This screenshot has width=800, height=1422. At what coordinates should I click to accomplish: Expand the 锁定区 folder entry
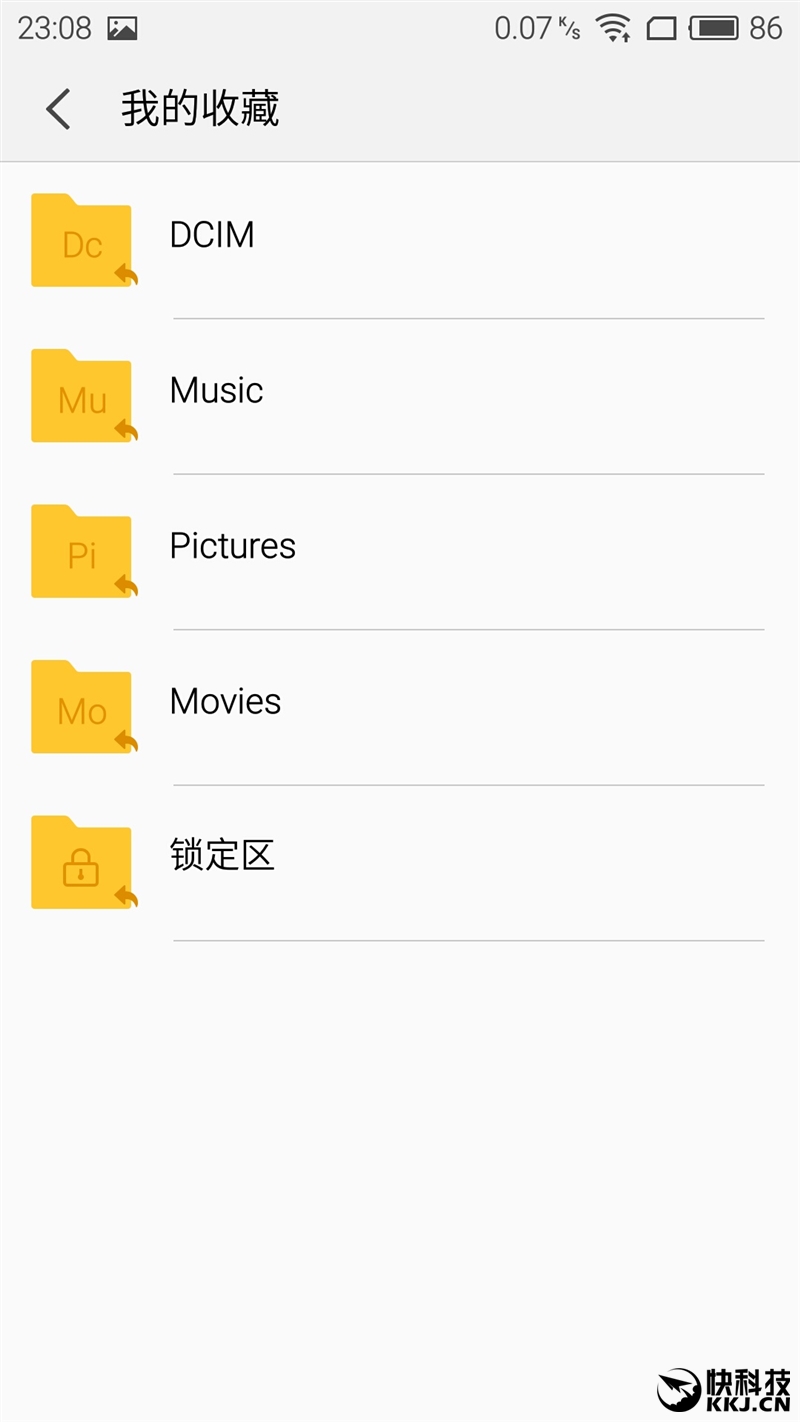pyautogui.click(x=400, y=856)
